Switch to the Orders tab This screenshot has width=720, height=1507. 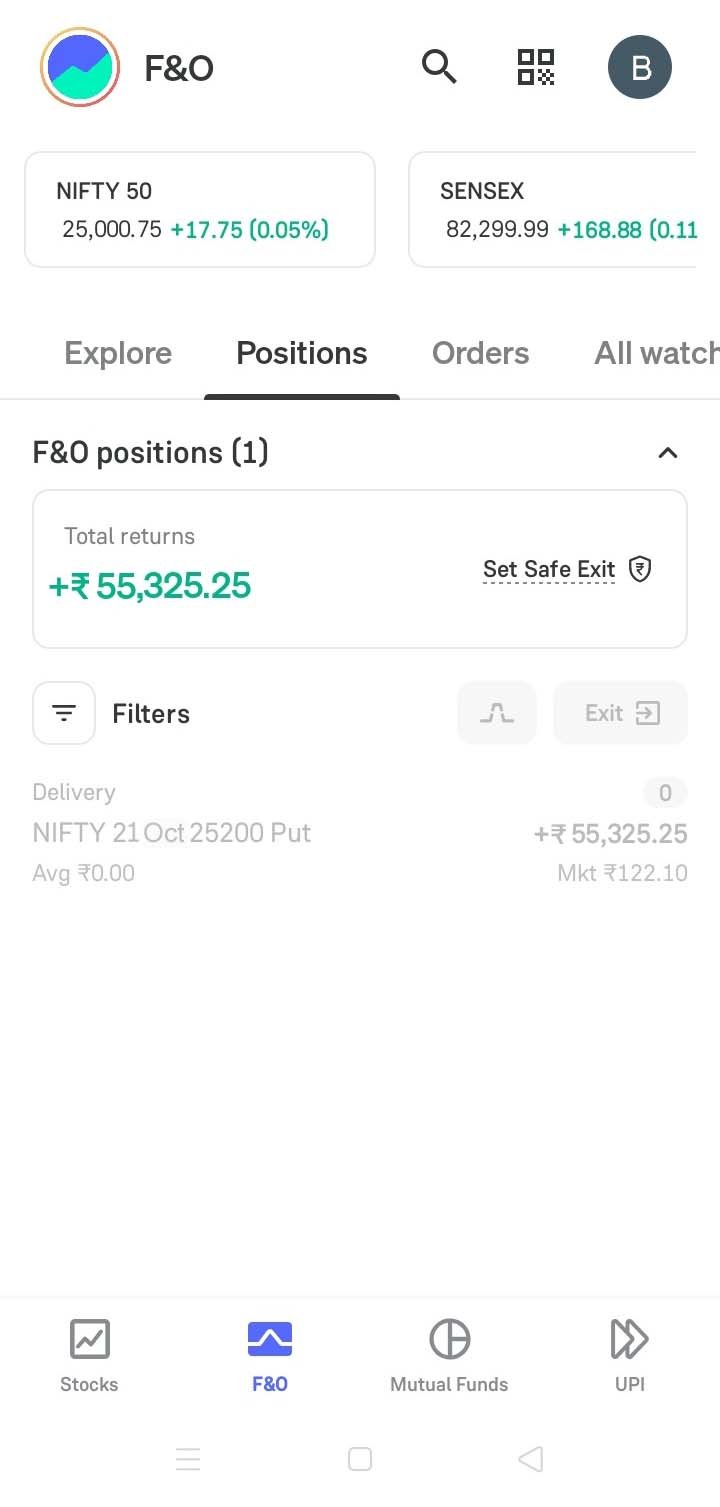(480, 353)
